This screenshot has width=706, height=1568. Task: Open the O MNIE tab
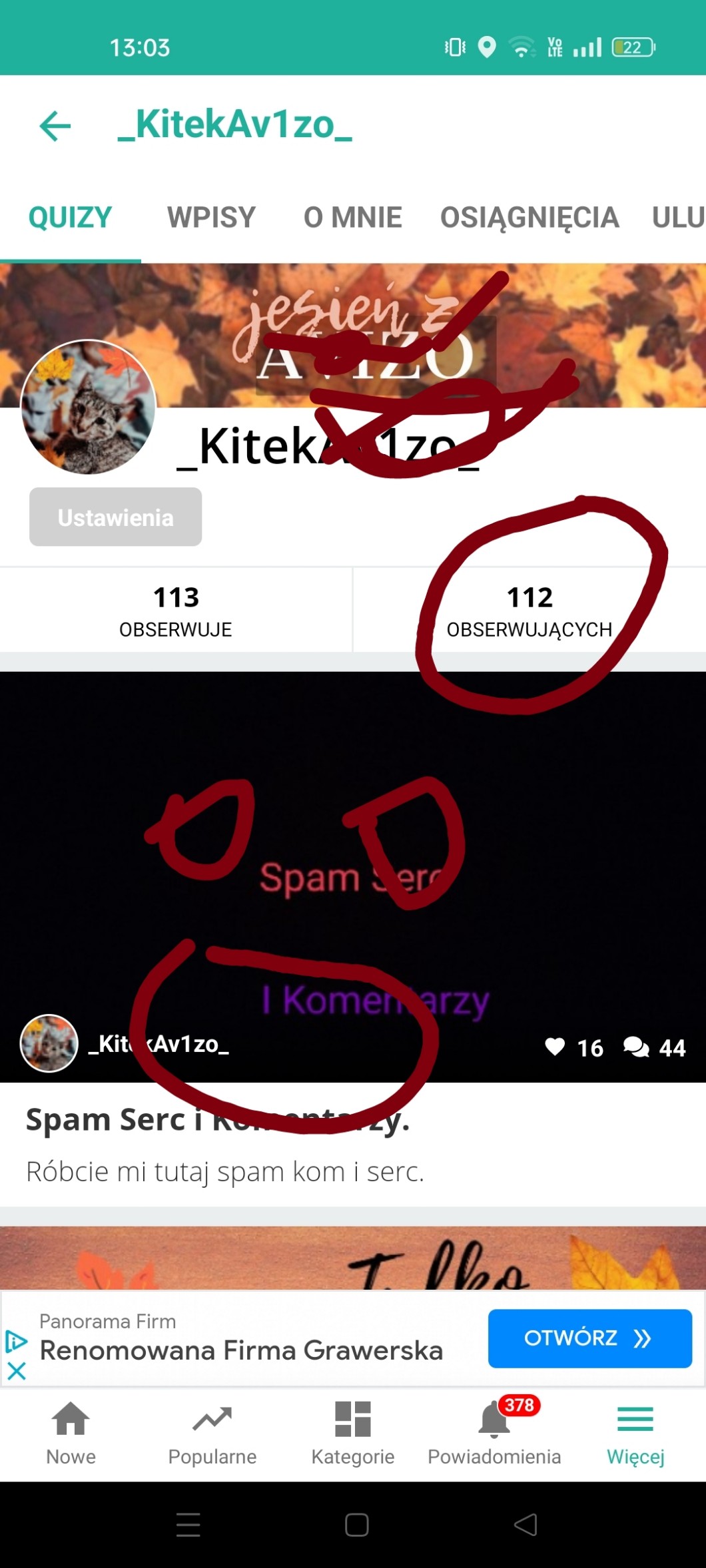[x=352, y=218]
